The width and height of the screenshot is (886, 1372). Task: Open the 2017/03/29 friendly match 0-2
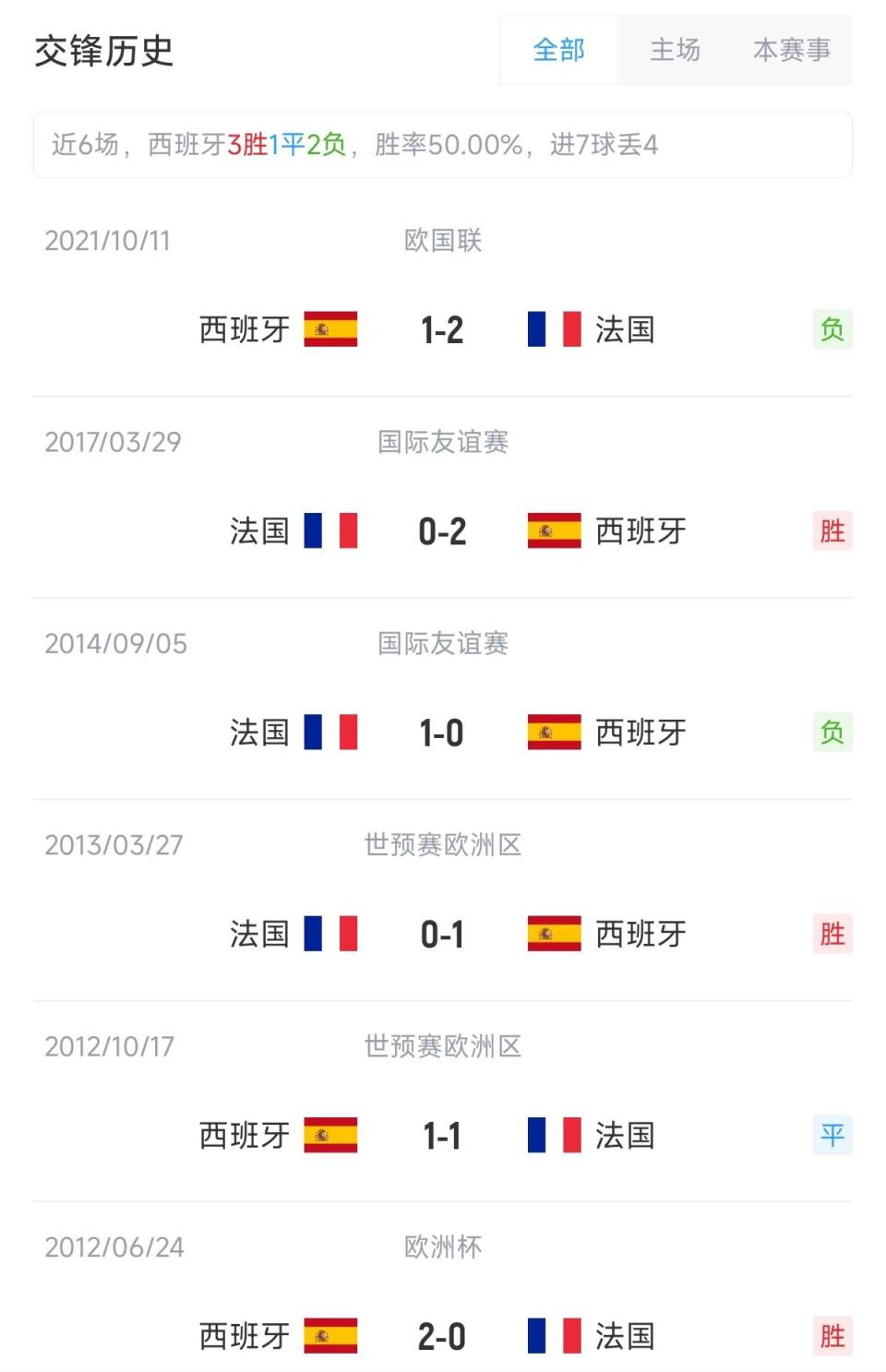[x=442, y=531]
